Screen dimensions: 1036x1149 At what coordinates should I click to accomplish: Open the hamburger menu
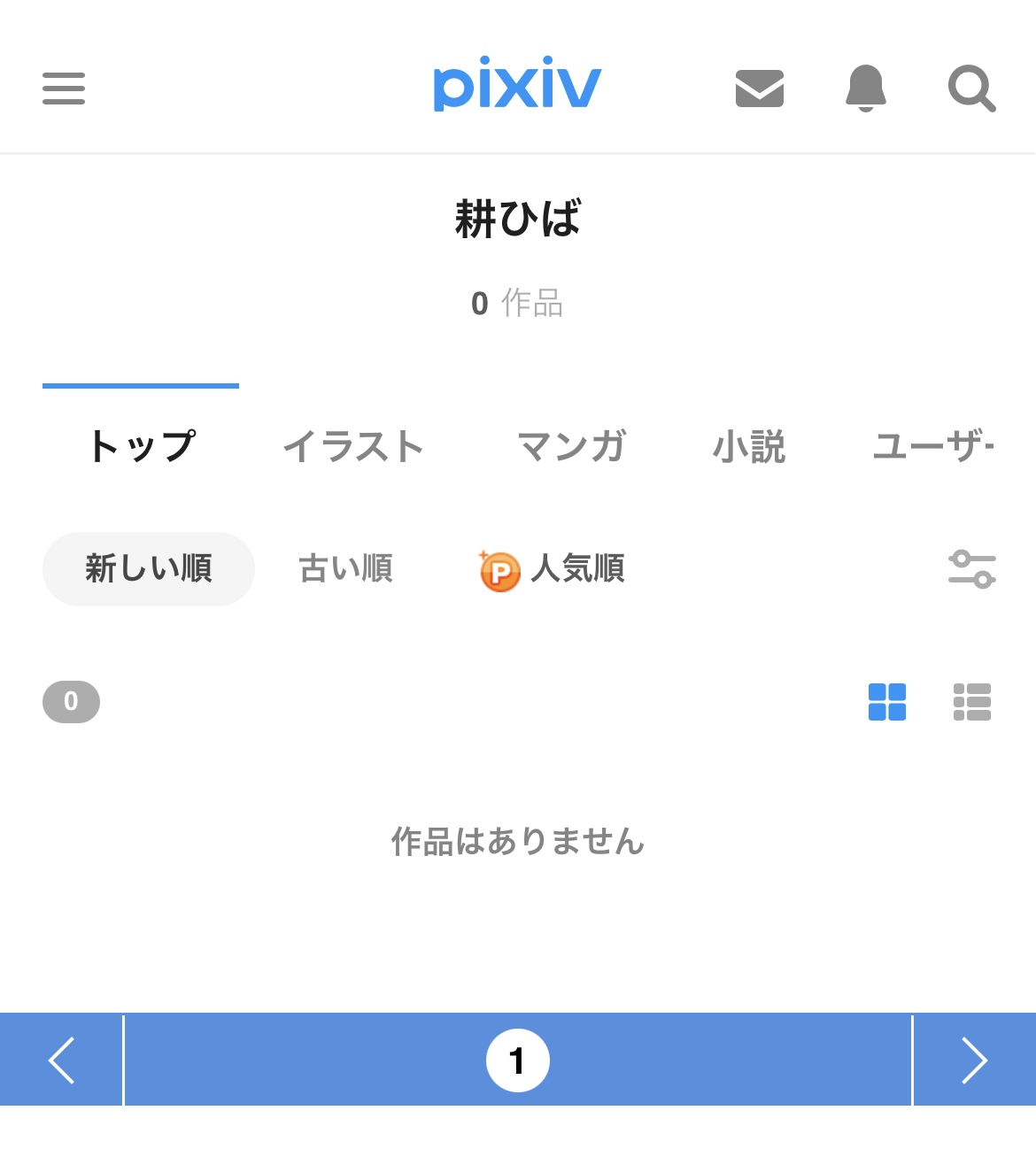64,89
